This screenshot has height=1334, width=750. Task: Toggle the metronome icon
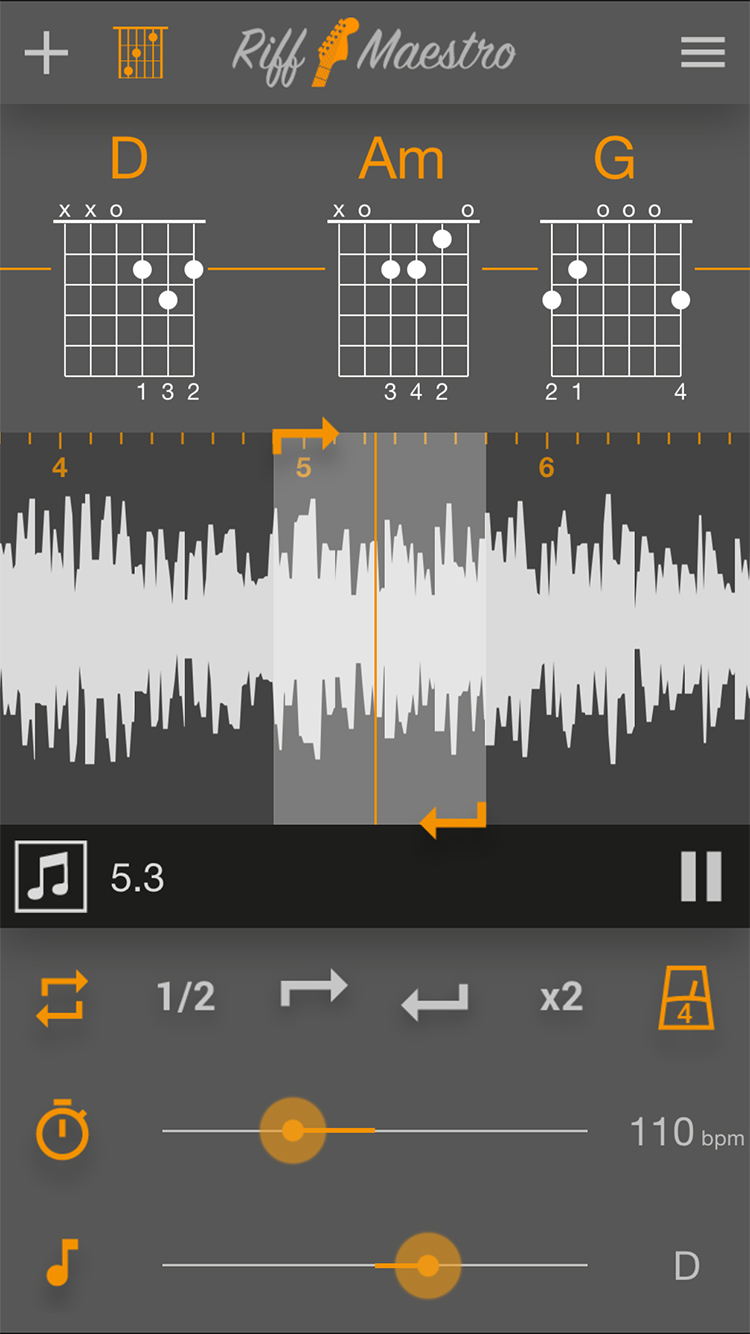pyautogui.click(x=687, y=998)
